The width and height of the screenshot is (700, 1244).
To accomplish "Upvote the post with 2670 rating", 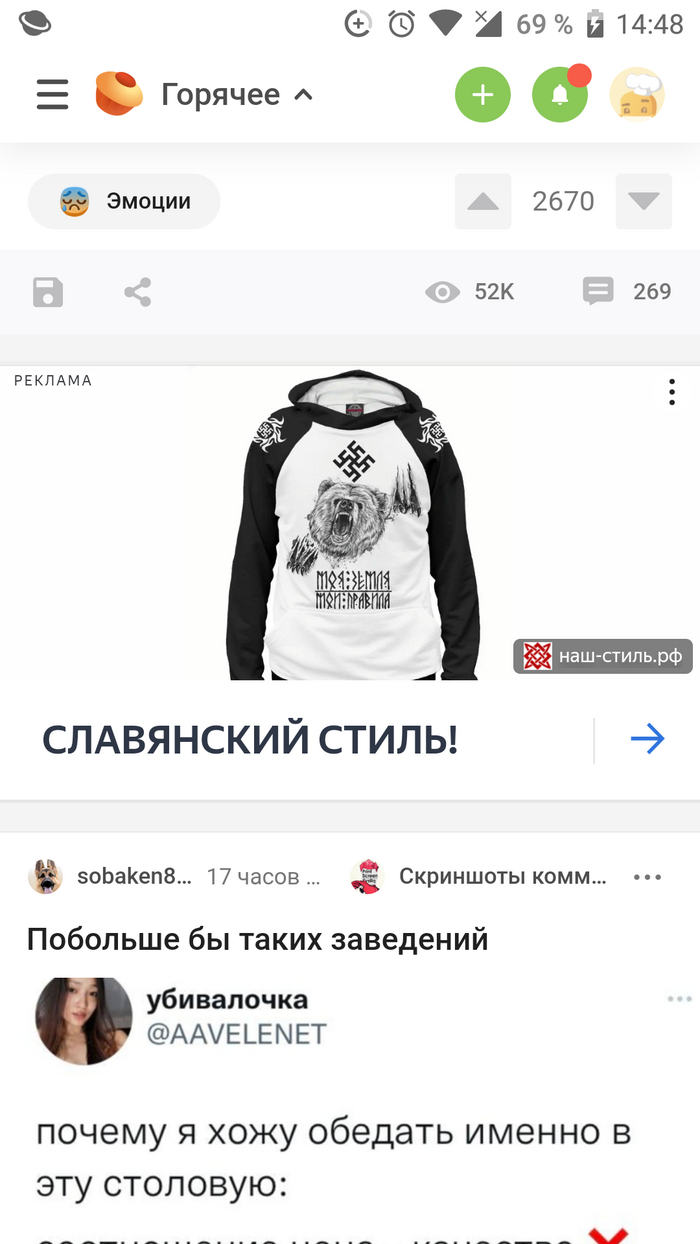I will coord(483,201).
